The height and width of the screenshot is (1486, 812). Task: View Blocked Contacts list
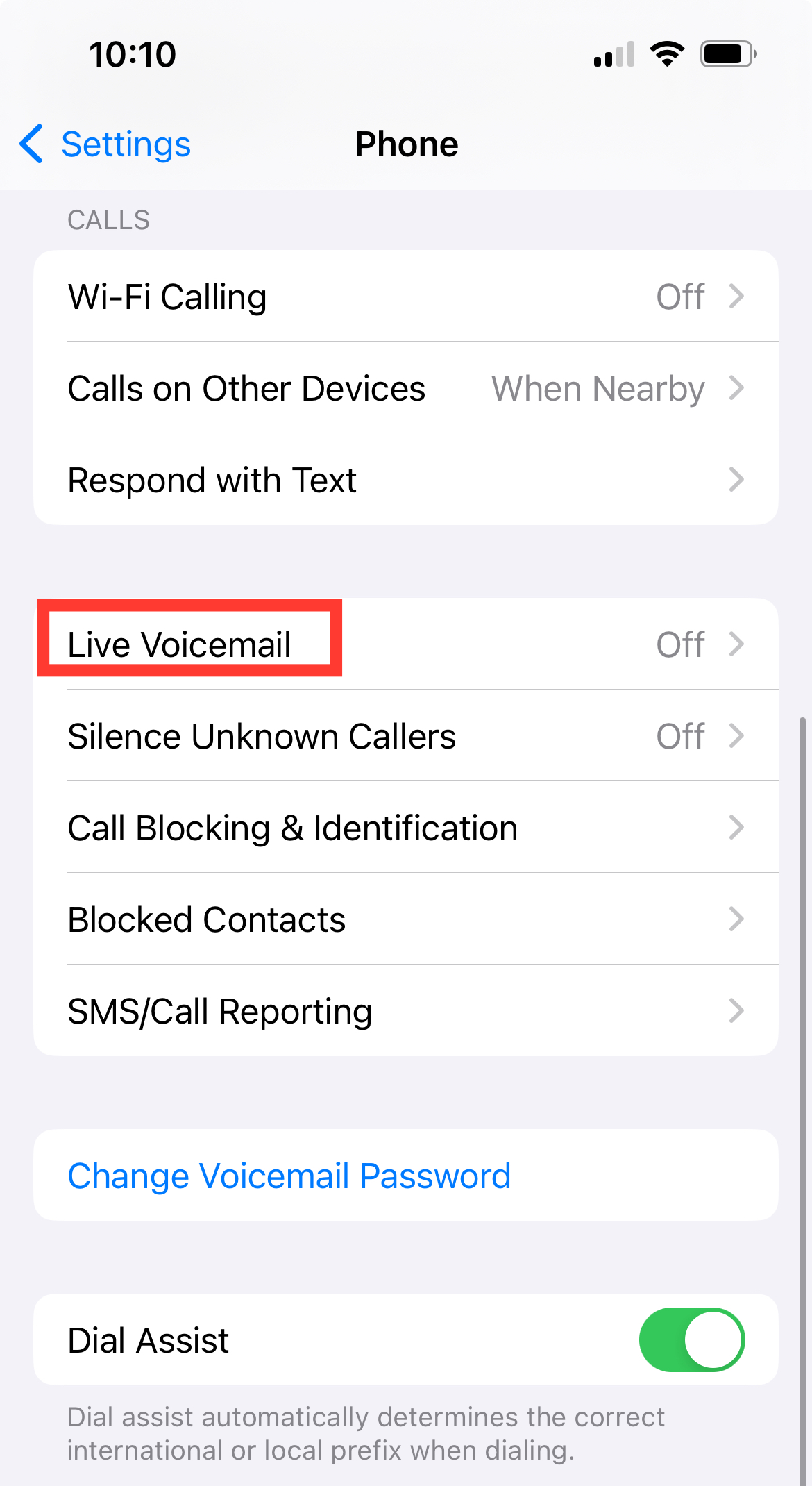[x=406, y=919]
